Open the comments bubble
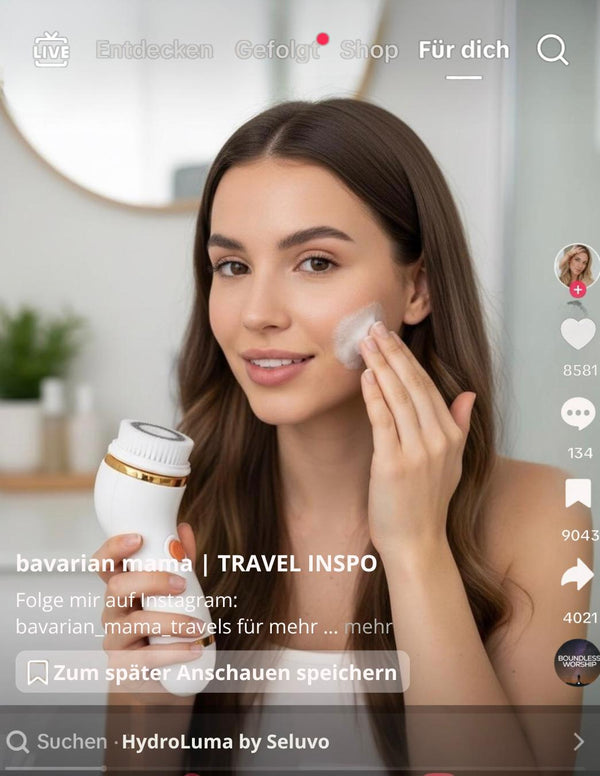600x776 pixels. click(x=578, y=414)
